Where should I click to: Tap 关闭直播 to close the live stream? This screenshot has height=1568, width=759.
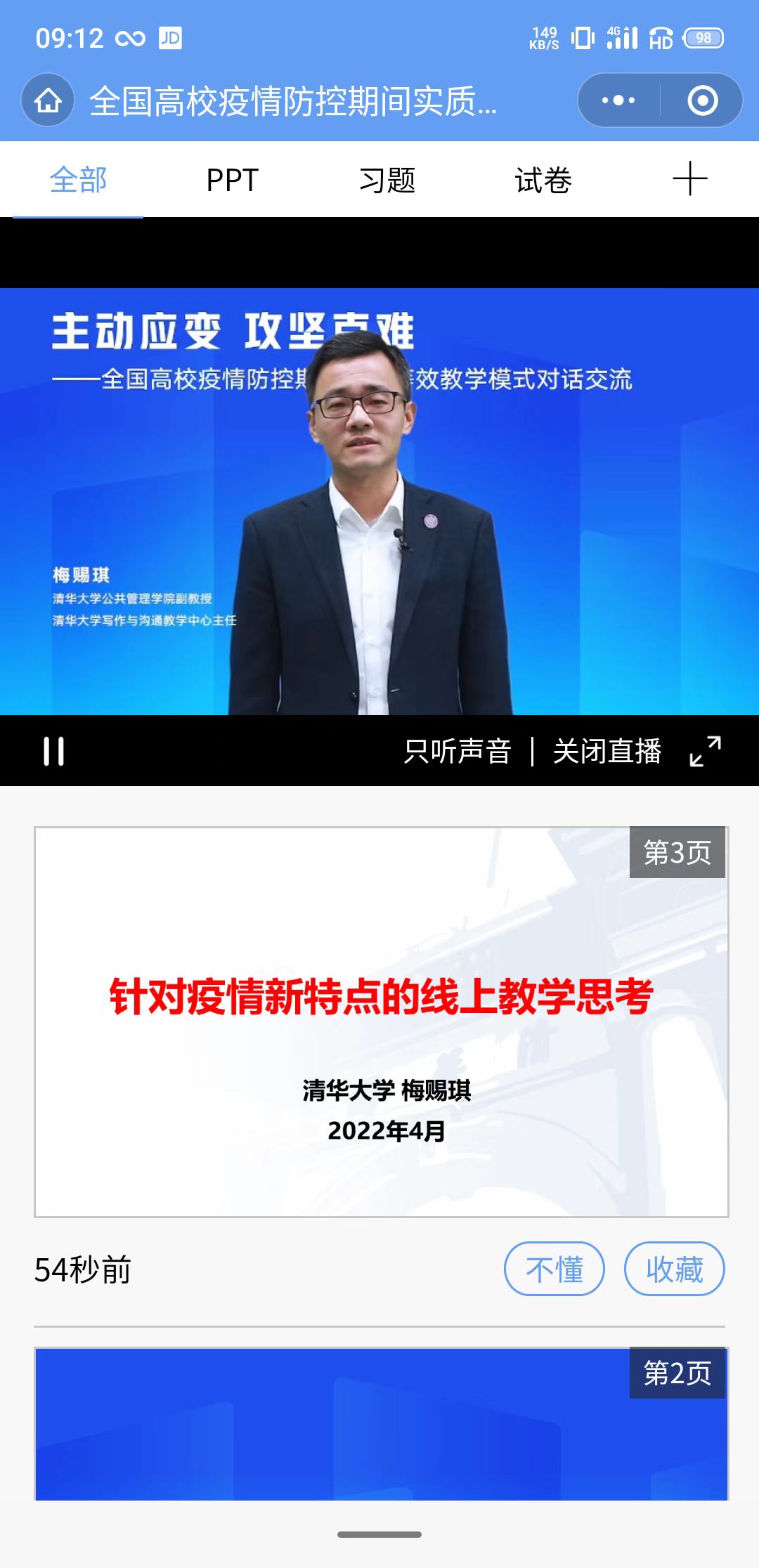coord(606,751)
